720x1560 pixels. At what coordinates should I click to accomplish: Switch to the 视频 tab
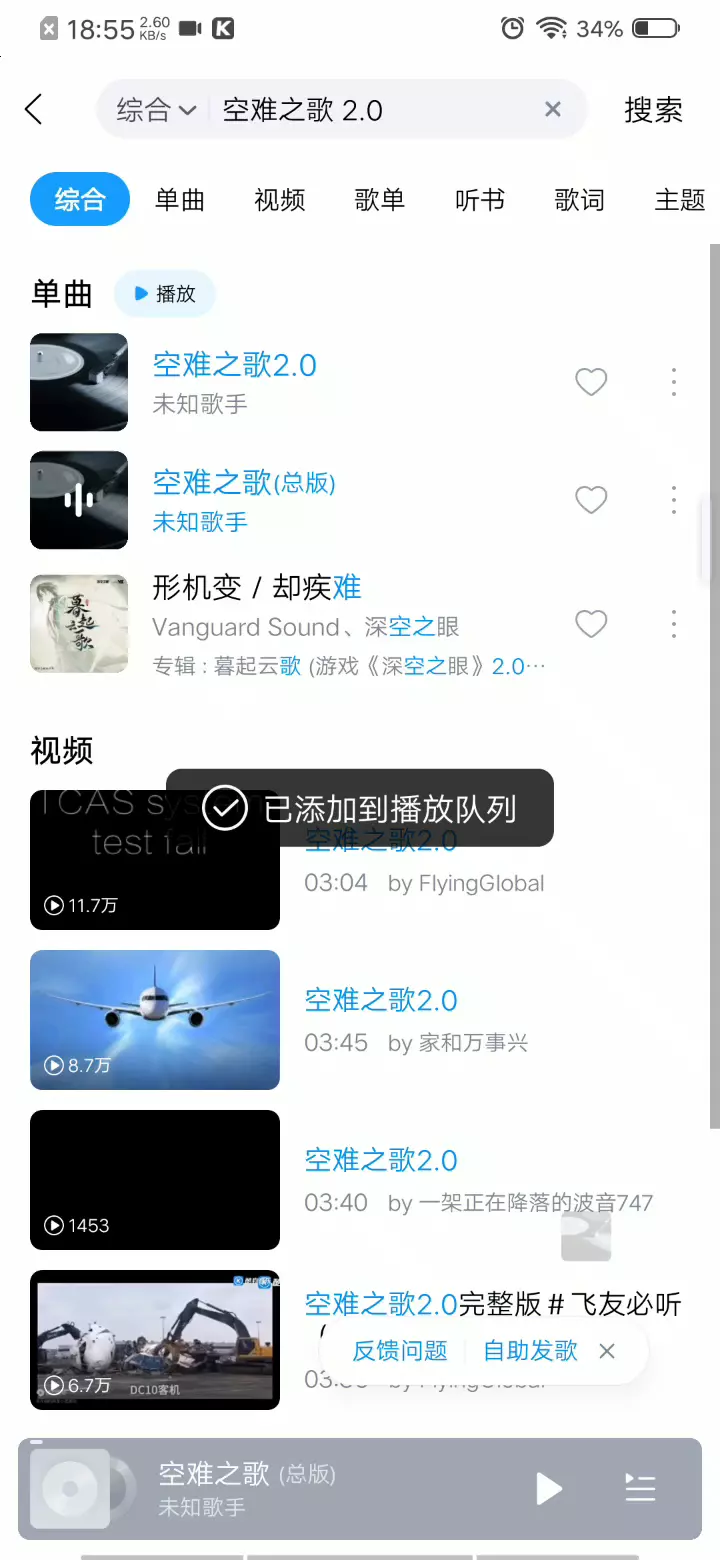pos(280,200)
